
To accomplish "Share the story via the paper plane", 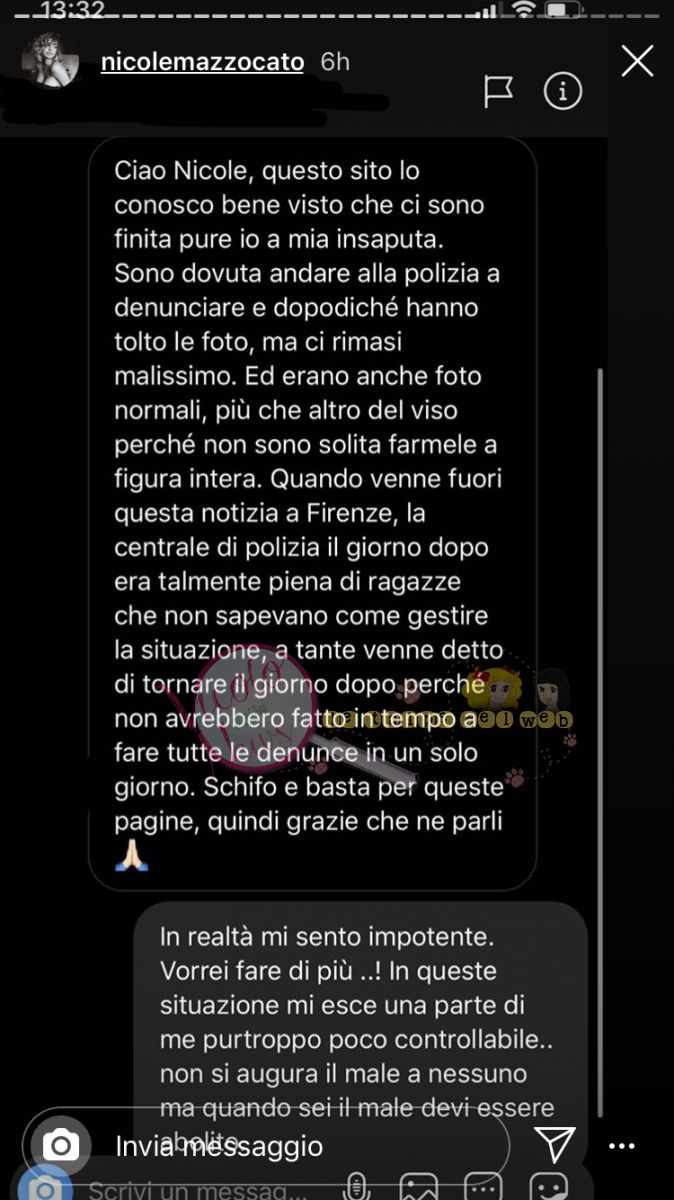I will [554, 1145].
